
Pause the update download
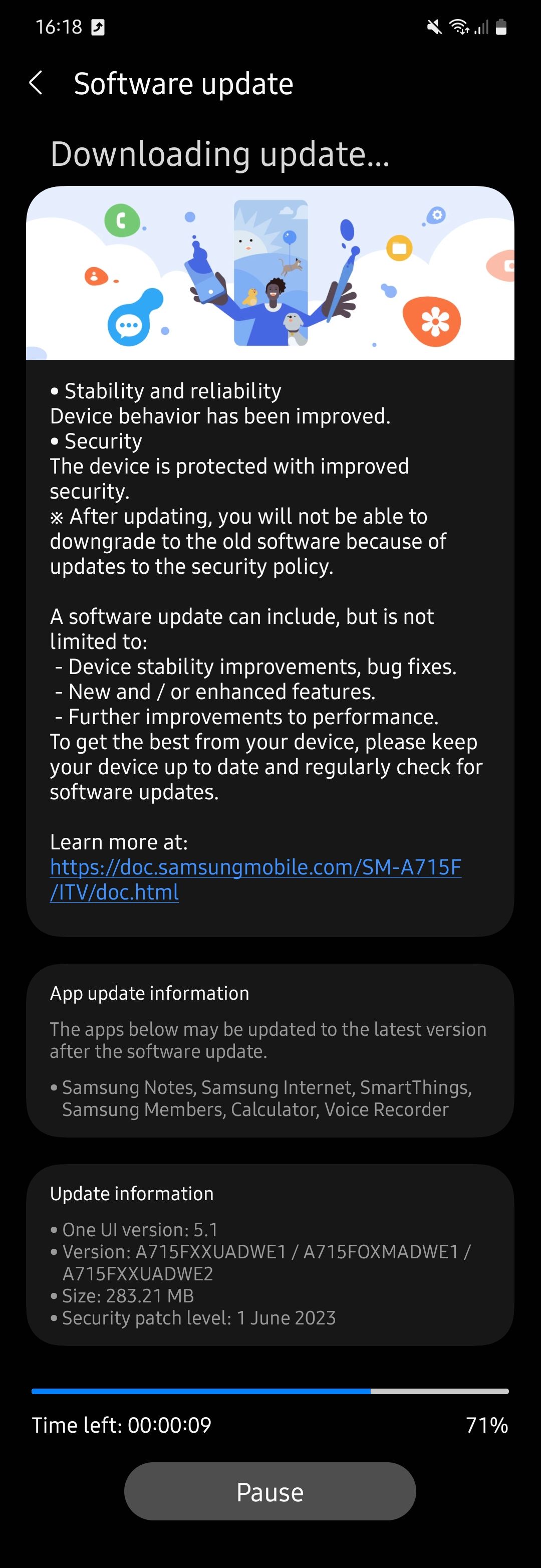point(269,1491)
